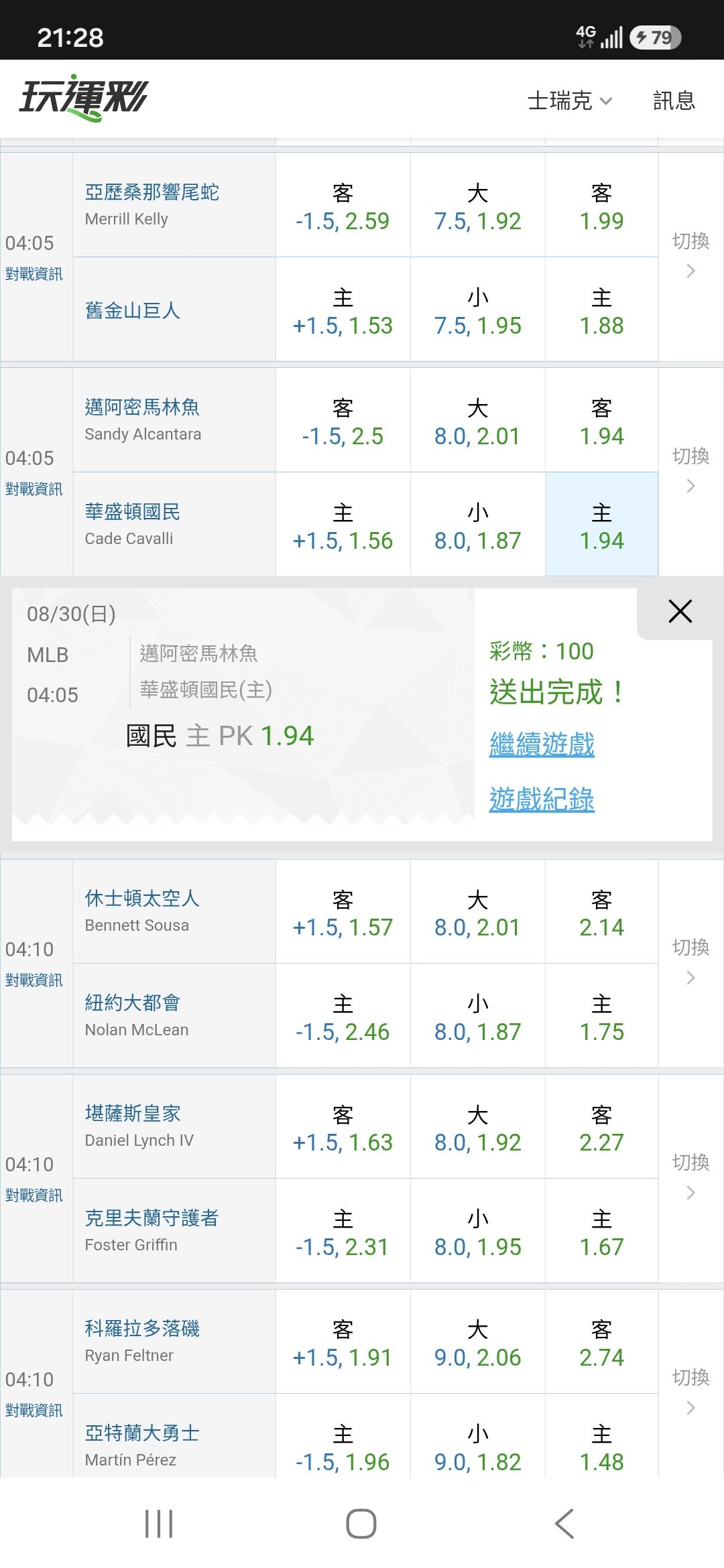Image resolution: width=724 pixels, height=1568 pixels.
Task: Select Nationals home spread +1.5, 1.56
Action: coord(343,525)
